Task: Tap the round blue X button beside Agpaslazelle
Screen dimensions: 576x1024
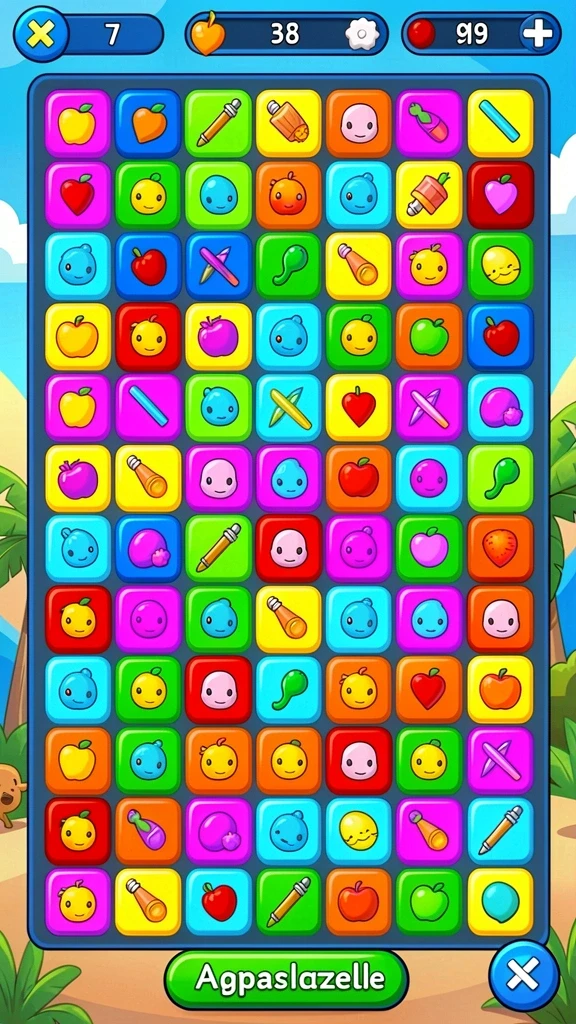Action: (x=524, y=976)
